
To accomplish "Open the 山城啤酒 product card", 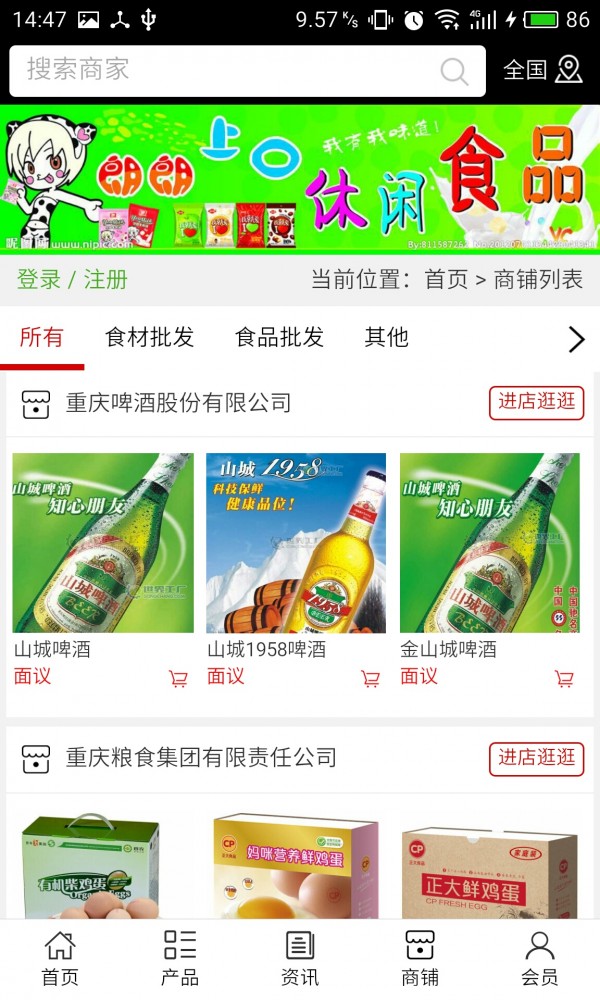I will coord(103,544).
